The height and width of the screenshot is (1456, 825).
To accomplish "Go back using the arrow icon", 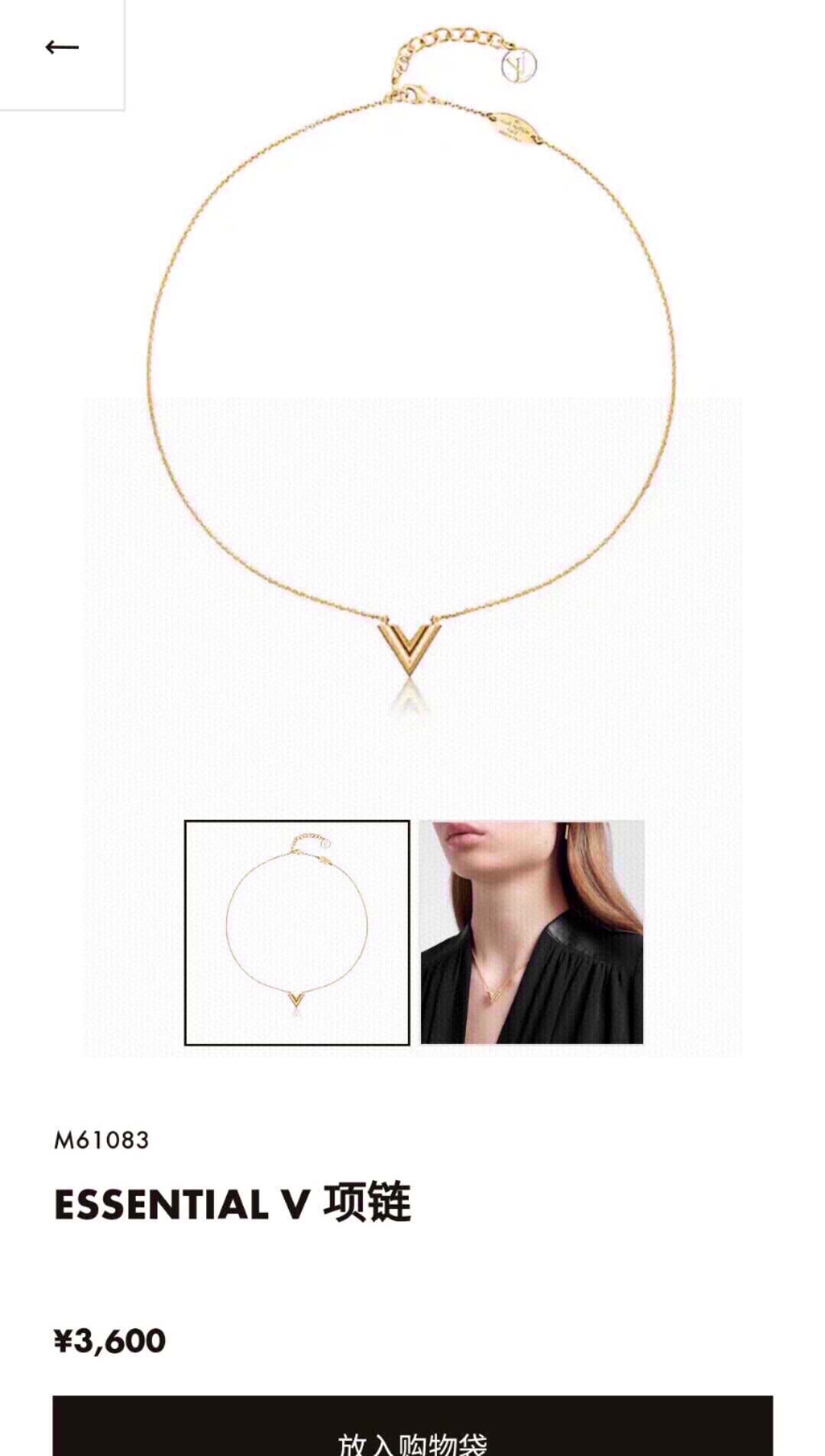I will click(x=62, y=48).
